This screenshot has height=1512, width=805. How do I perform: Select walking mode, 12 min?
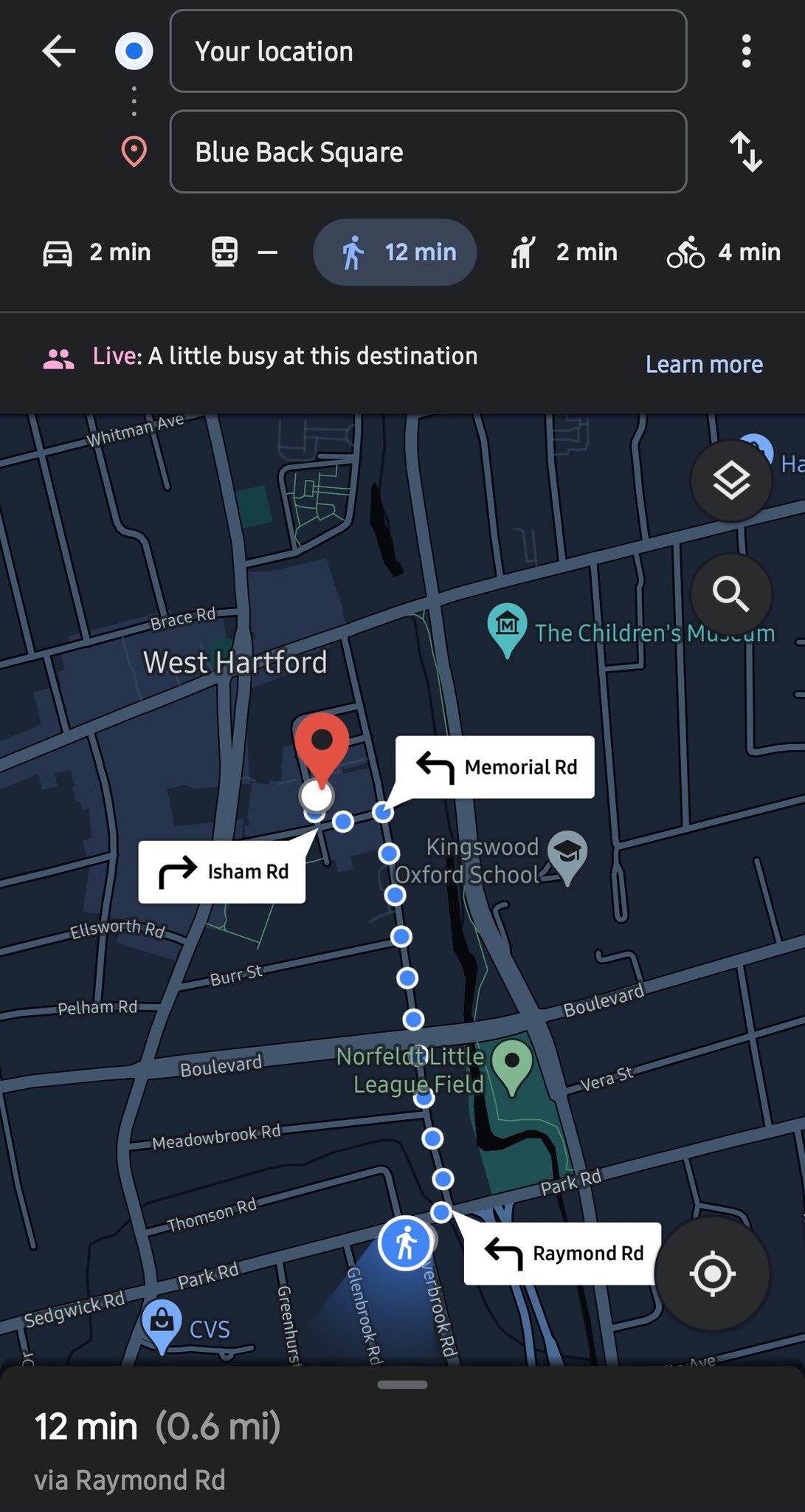395,252
